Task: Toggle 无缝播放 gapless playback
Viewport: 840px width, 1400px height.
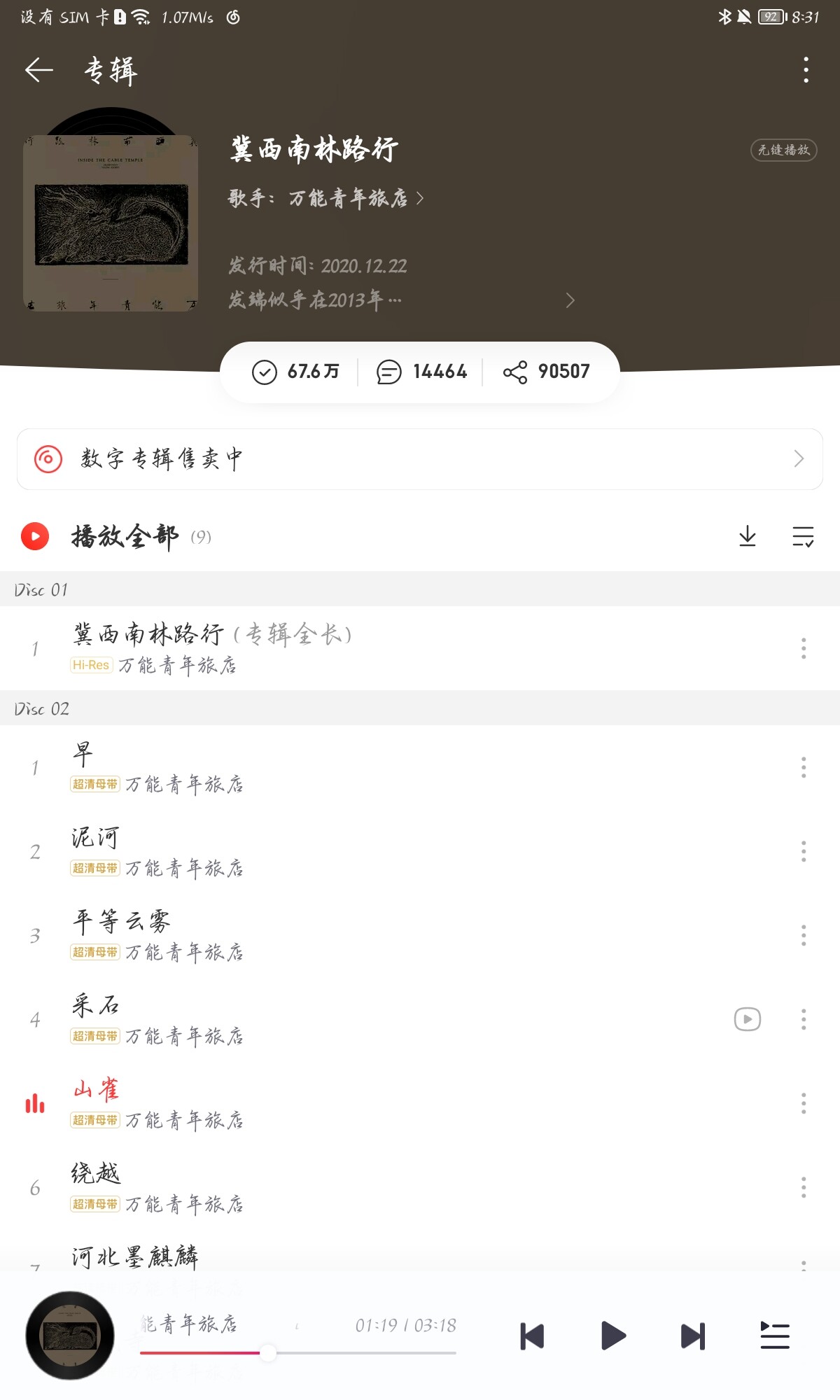Action: 783,149
